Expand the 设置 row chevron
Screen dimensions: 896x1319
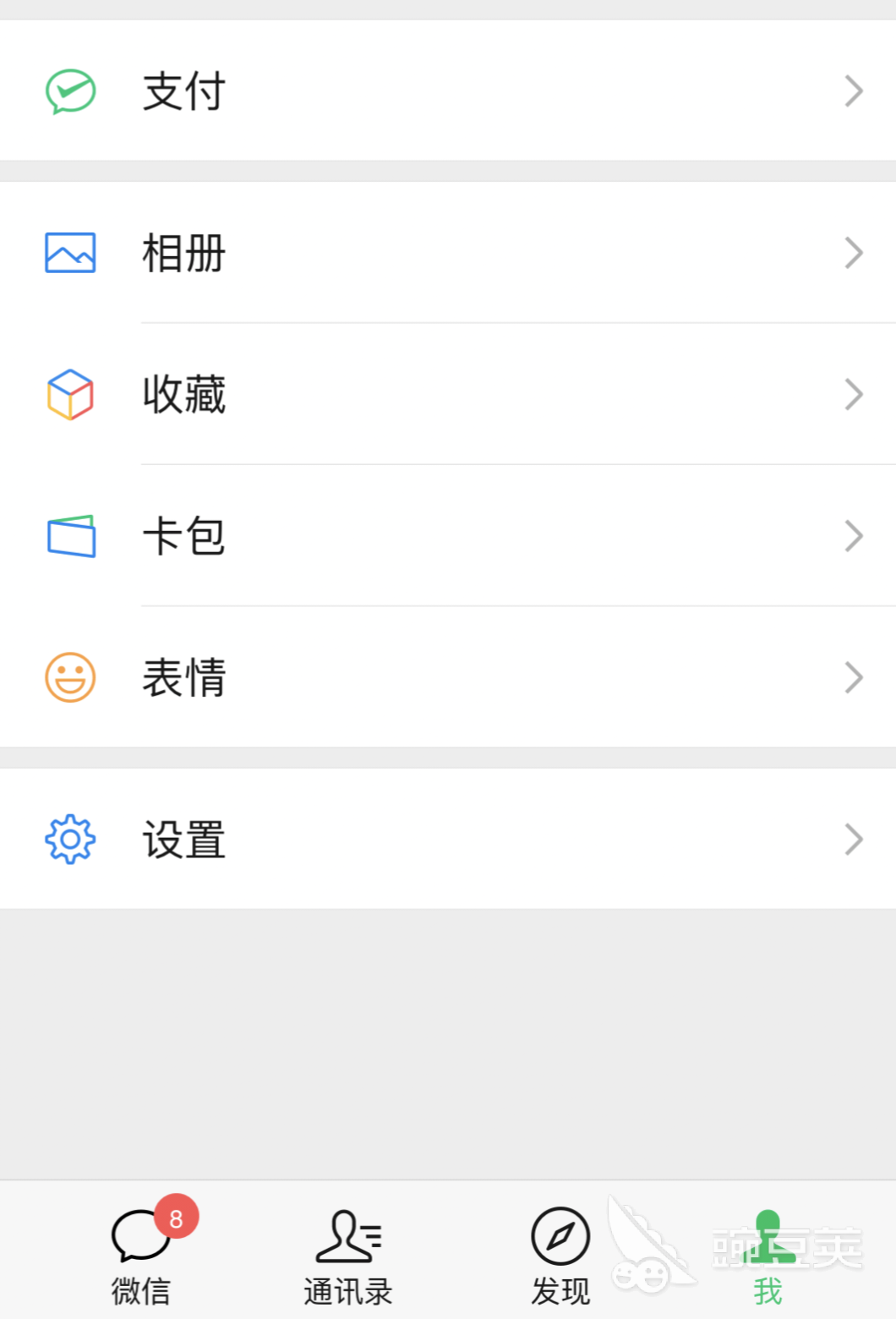[852, 838]
